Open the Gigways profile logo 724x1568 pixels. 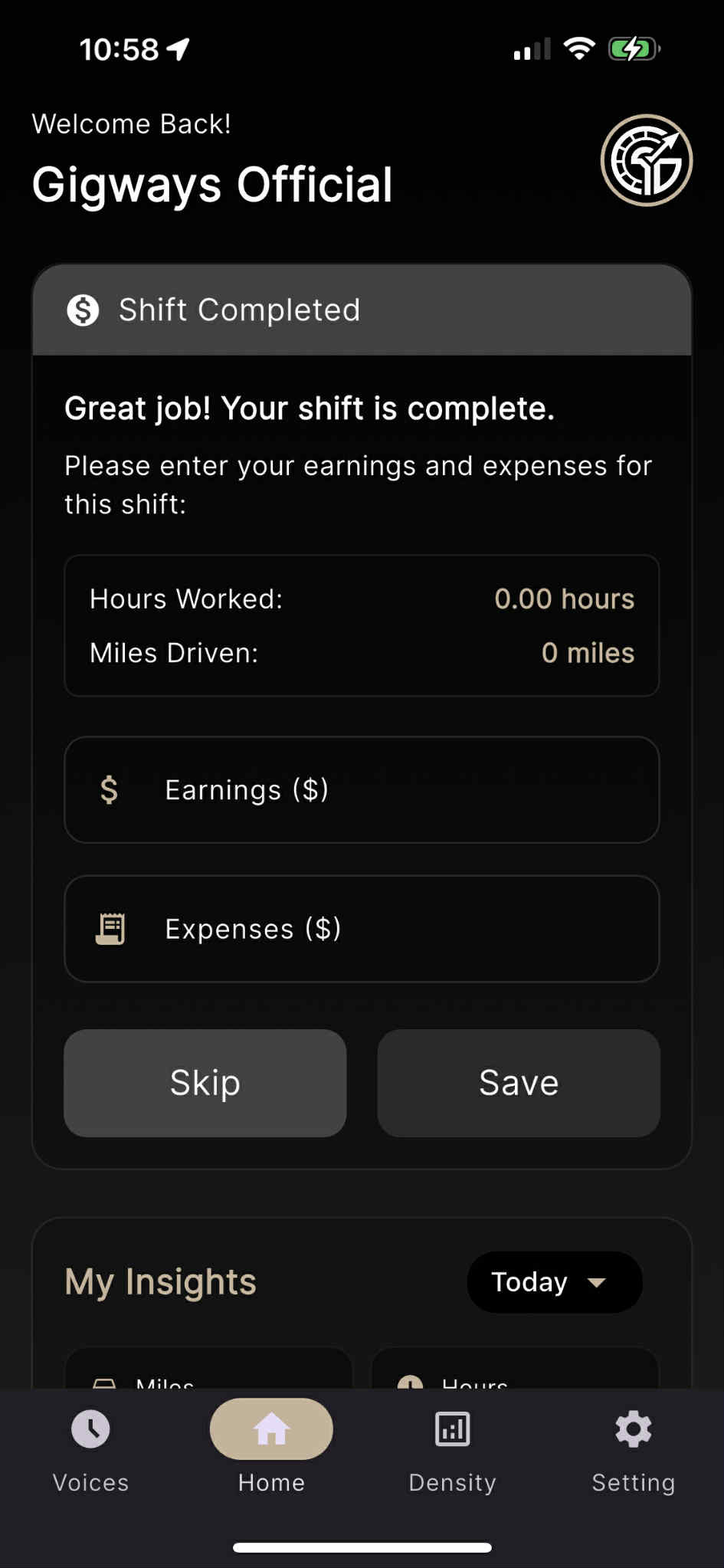tap(647, 160)
